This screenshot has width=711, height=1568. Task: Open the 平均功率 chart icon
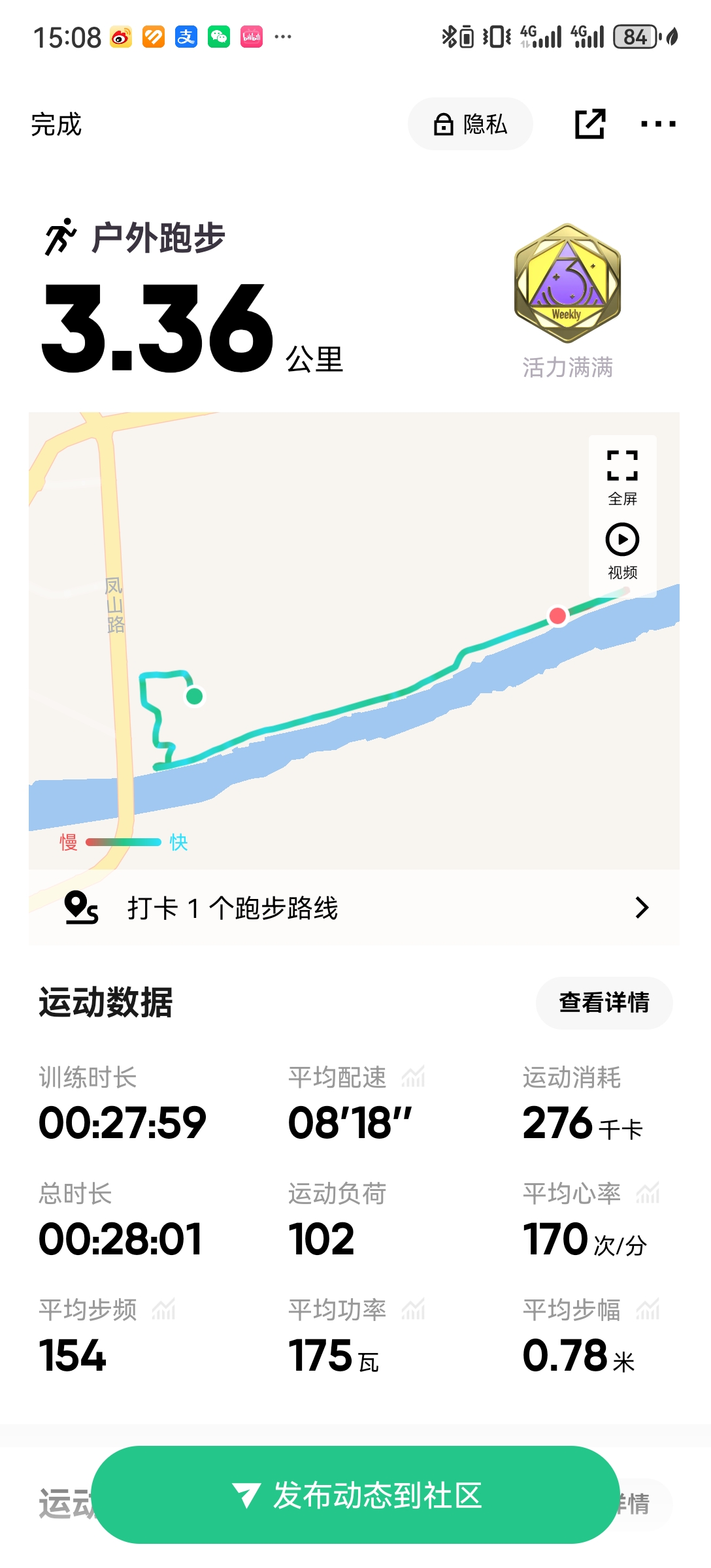414,1309
